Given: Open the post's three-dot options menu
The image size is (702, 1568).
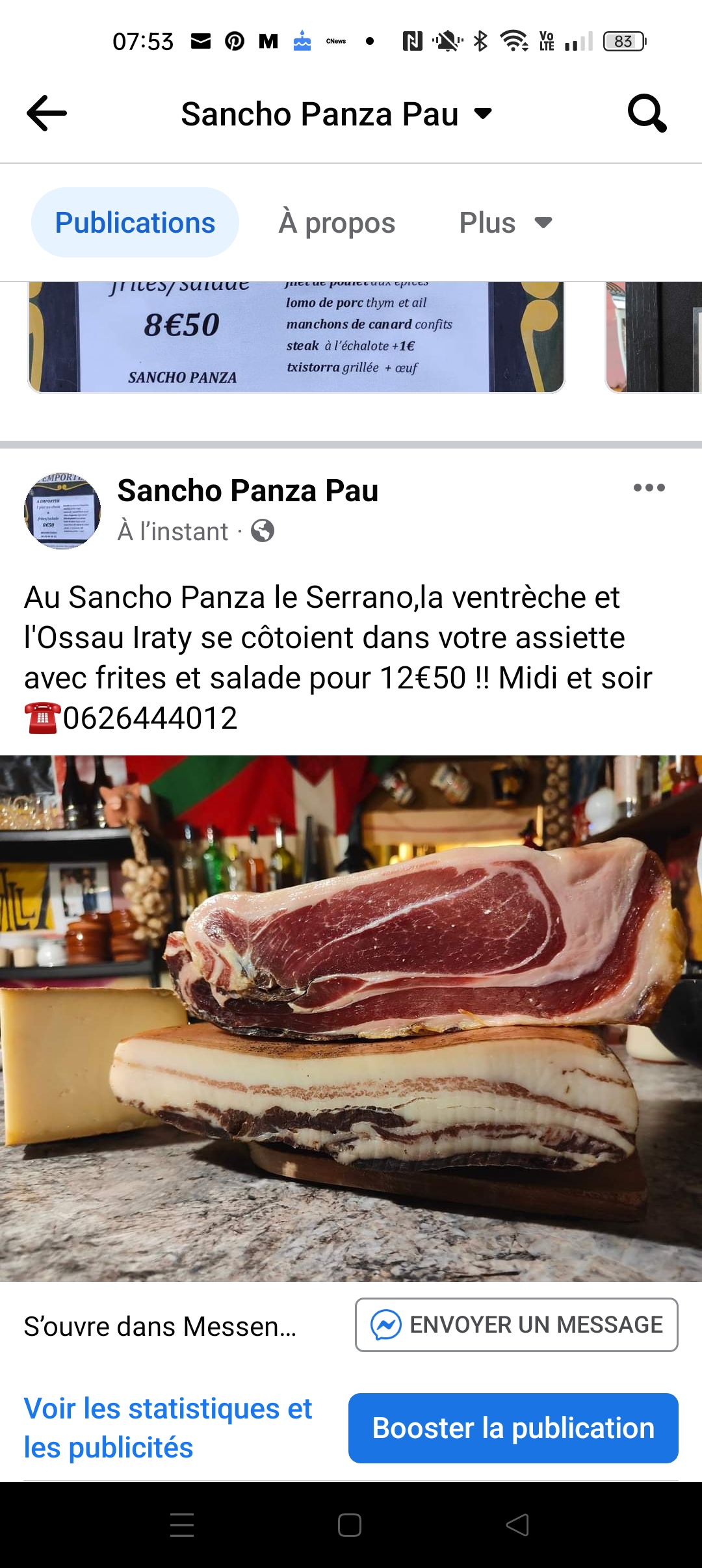Looking at the screenshot, I should click(649, 488).
